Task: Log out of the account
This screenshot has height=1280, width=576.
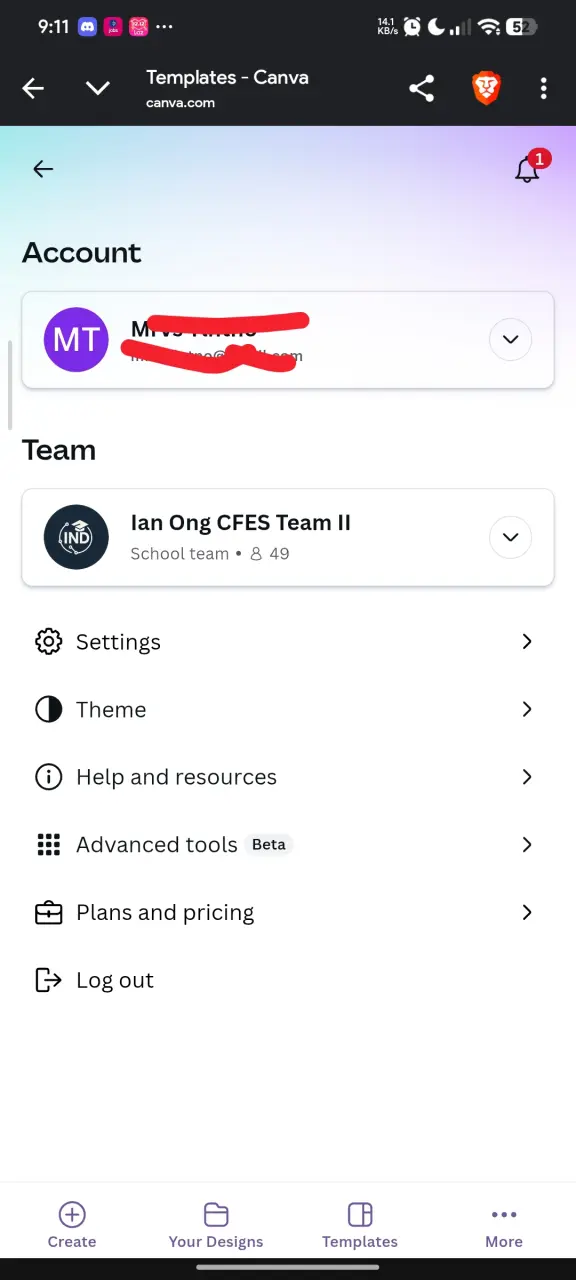Action: click(x=288, y=980)
